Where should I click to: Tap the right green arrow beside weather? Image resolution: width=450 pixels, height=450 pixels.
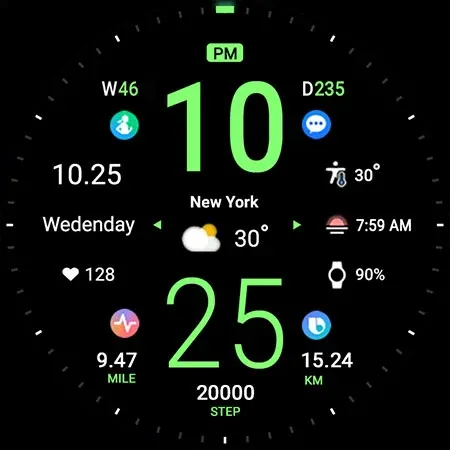(x=297, y=225)
